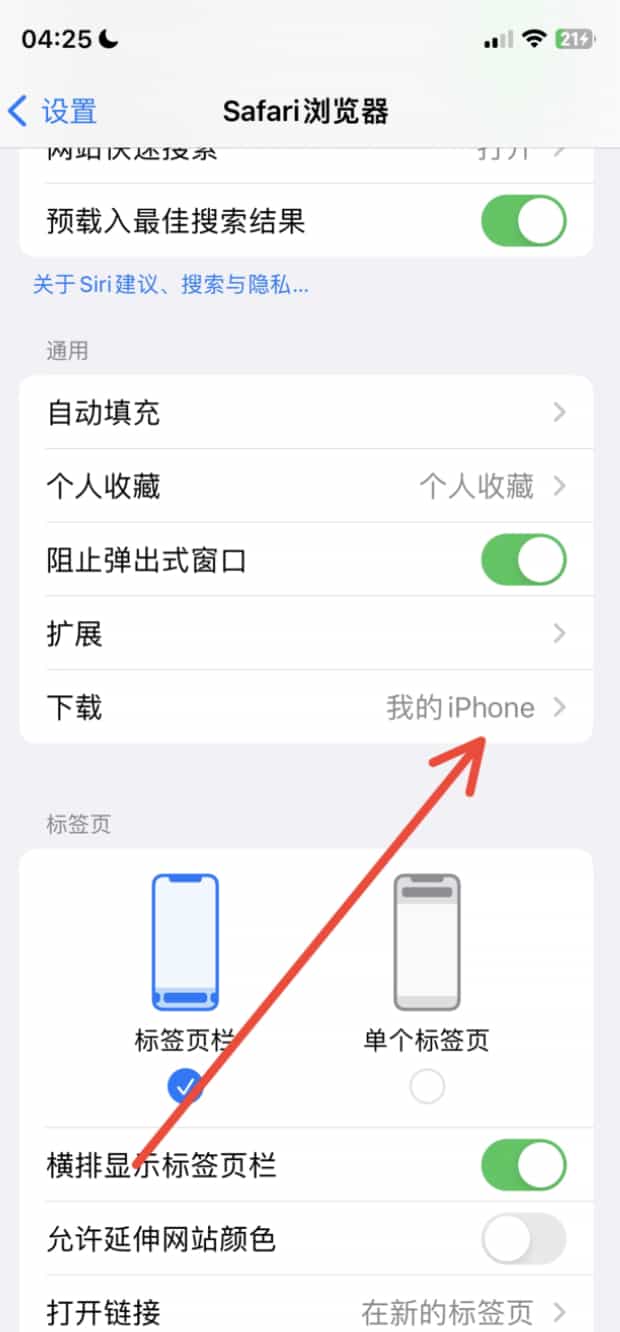The width and height of the screenshot is (620, 1332).
Task: Open 关于Siri建议、搜索与隐私 link
Action: click(170, 285)
